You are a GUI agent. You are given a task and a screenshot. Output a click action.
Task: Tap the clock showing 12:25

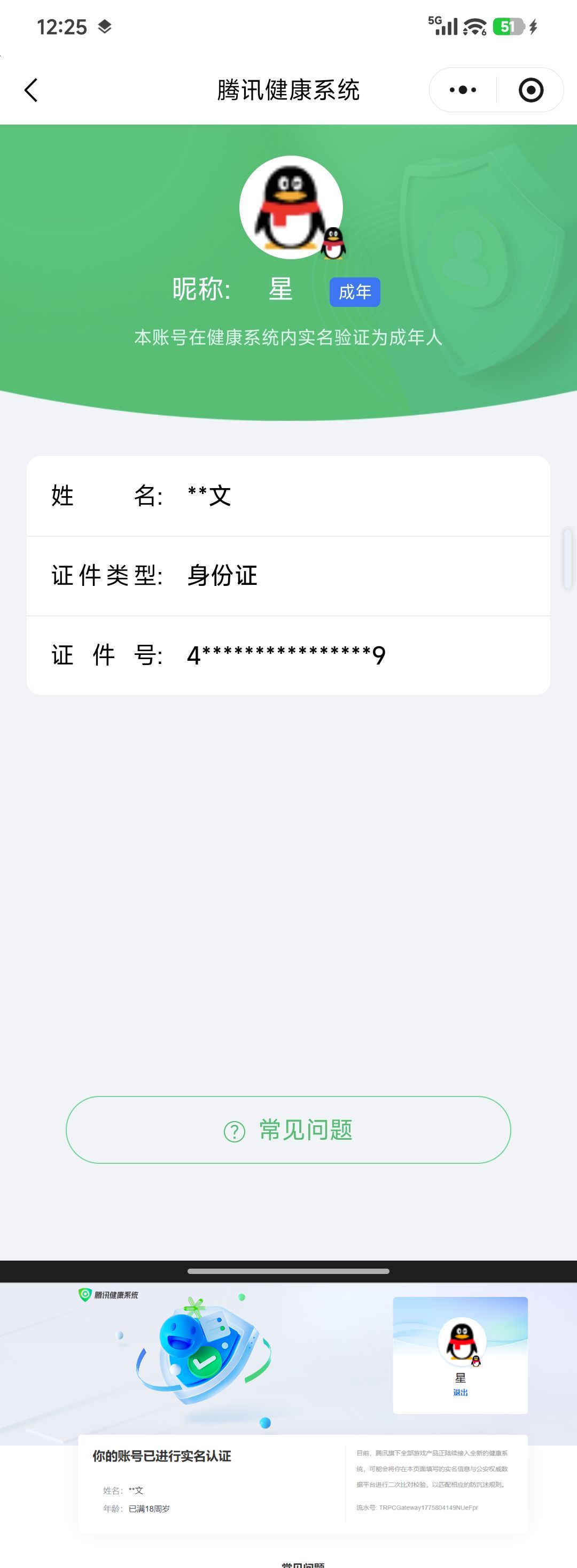click(64, 26)
